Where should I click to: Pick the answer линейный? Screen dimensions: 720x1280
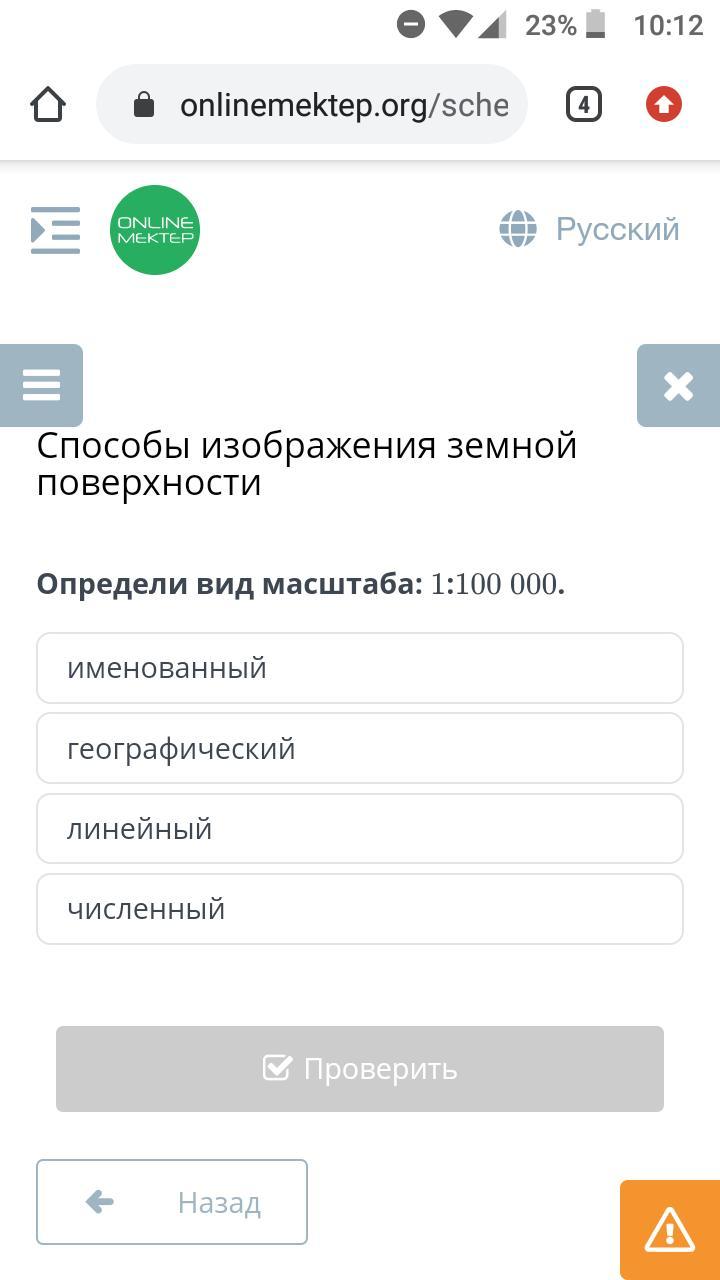point(360,829)
